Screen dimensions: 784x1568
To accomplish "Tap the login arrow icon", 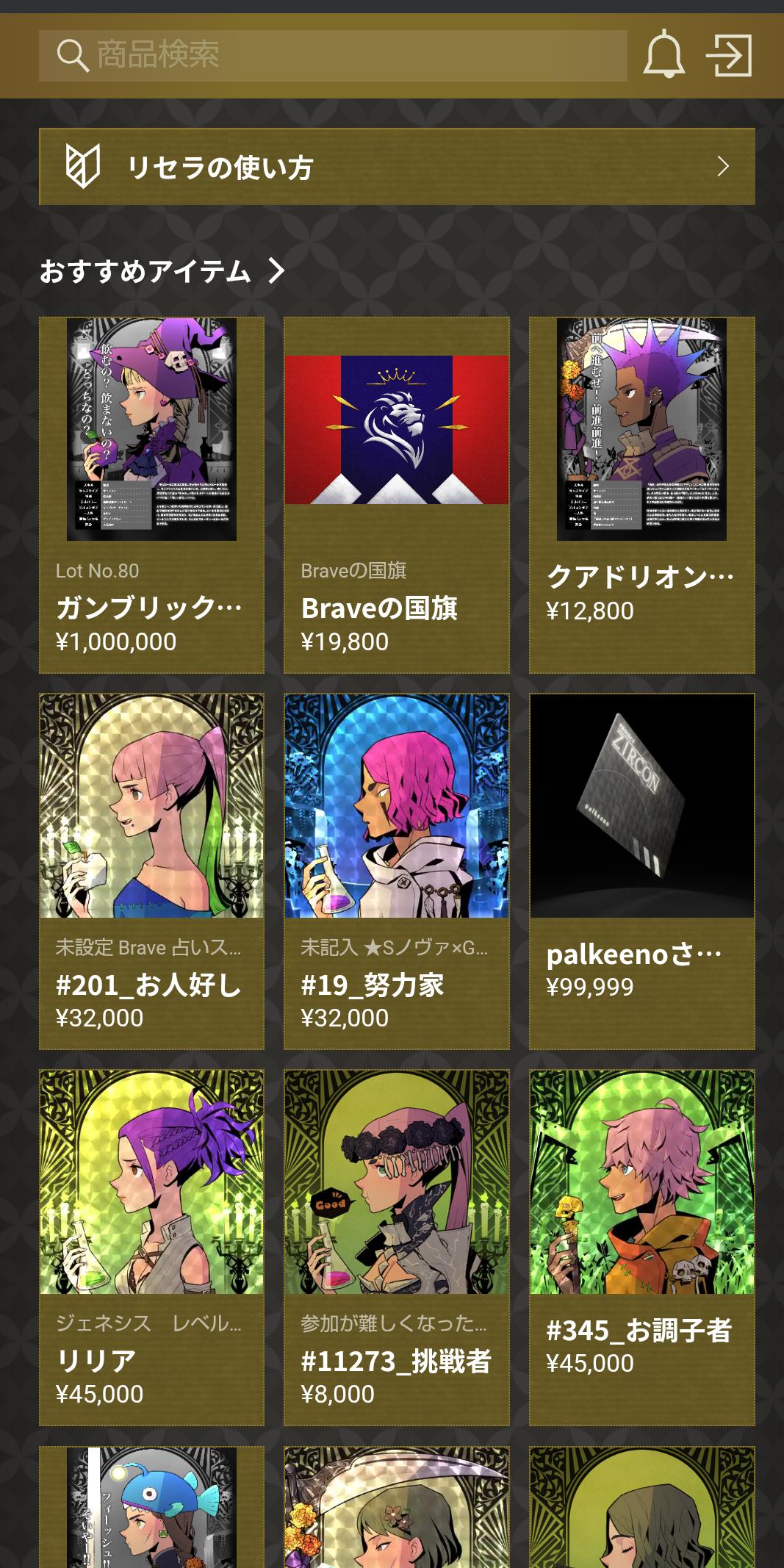I will pos(729,55).
